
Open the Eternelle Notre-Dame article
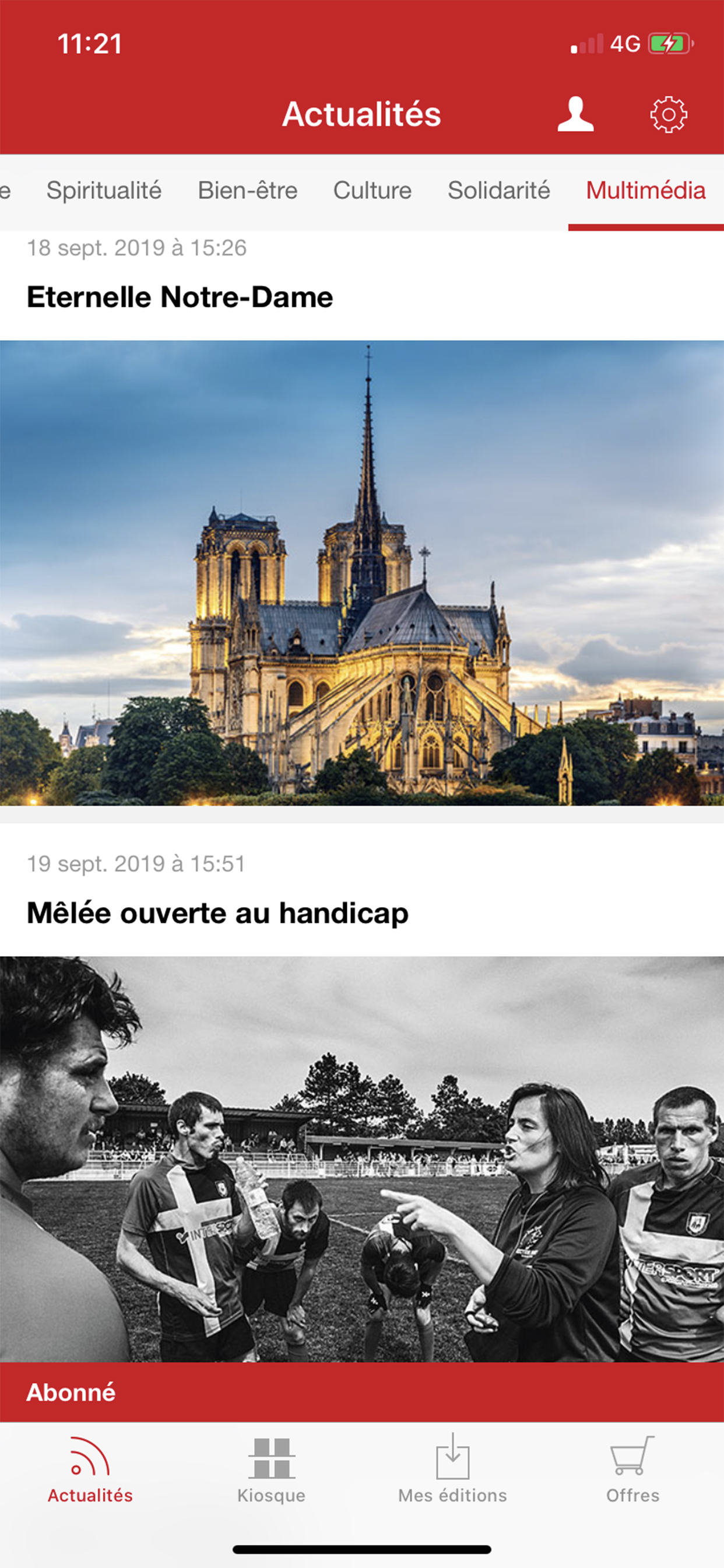pos(180,297)
